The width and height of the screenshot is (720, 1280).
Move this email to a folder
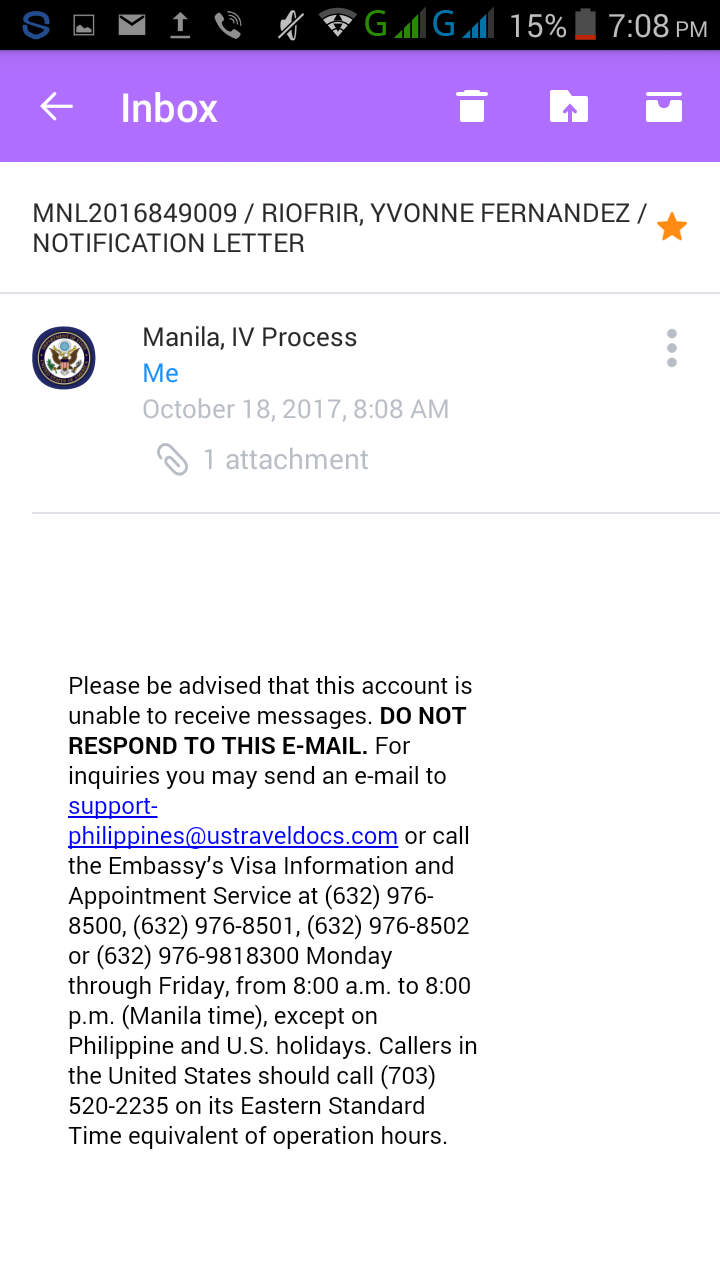point(569,106)
